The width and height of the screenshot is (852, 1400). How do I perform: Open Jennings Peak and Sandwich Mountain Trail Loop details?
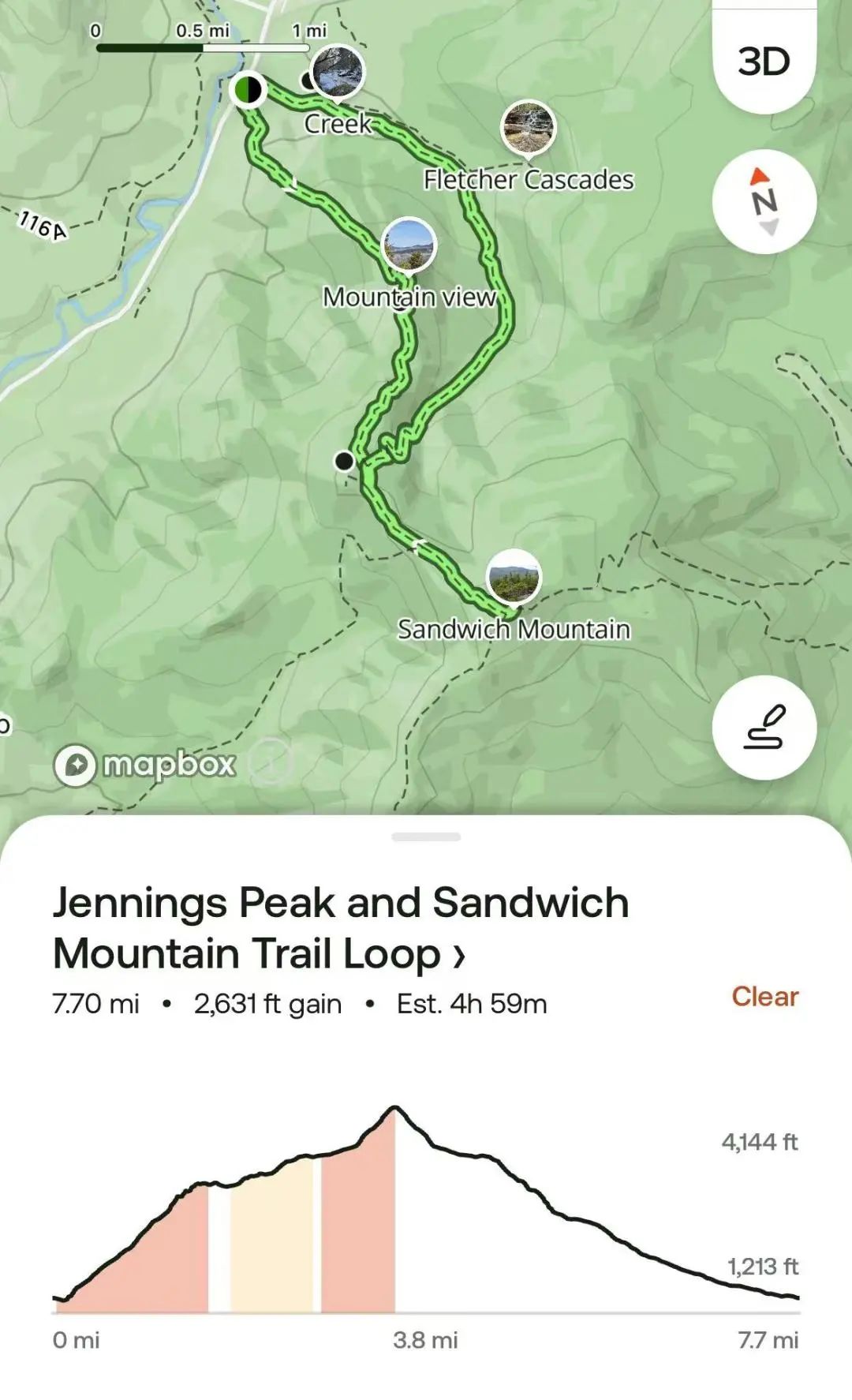pyautogui.click(x=341, y=927)
